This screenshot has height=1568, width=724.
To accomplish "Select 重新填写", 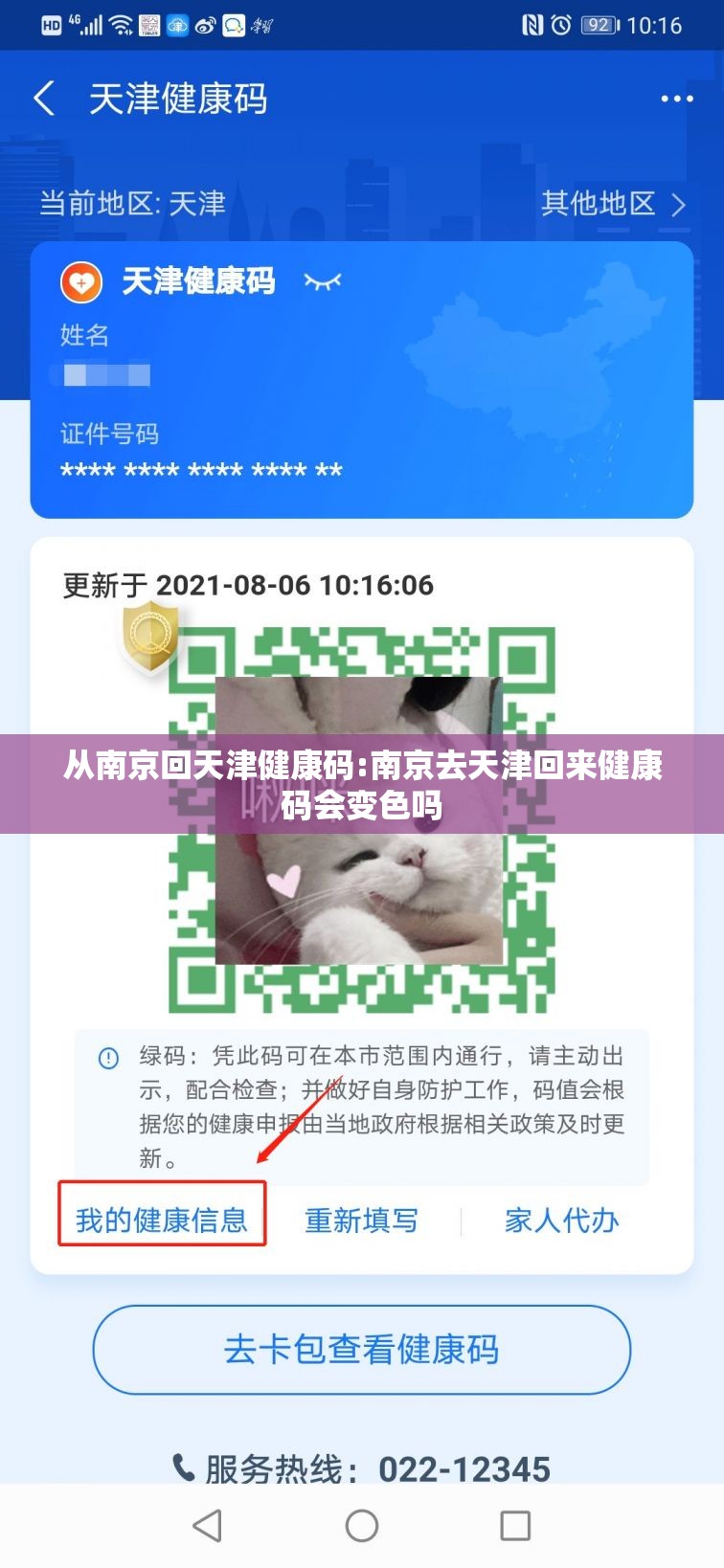I will pyautogui.click(x=361, y=1220).
